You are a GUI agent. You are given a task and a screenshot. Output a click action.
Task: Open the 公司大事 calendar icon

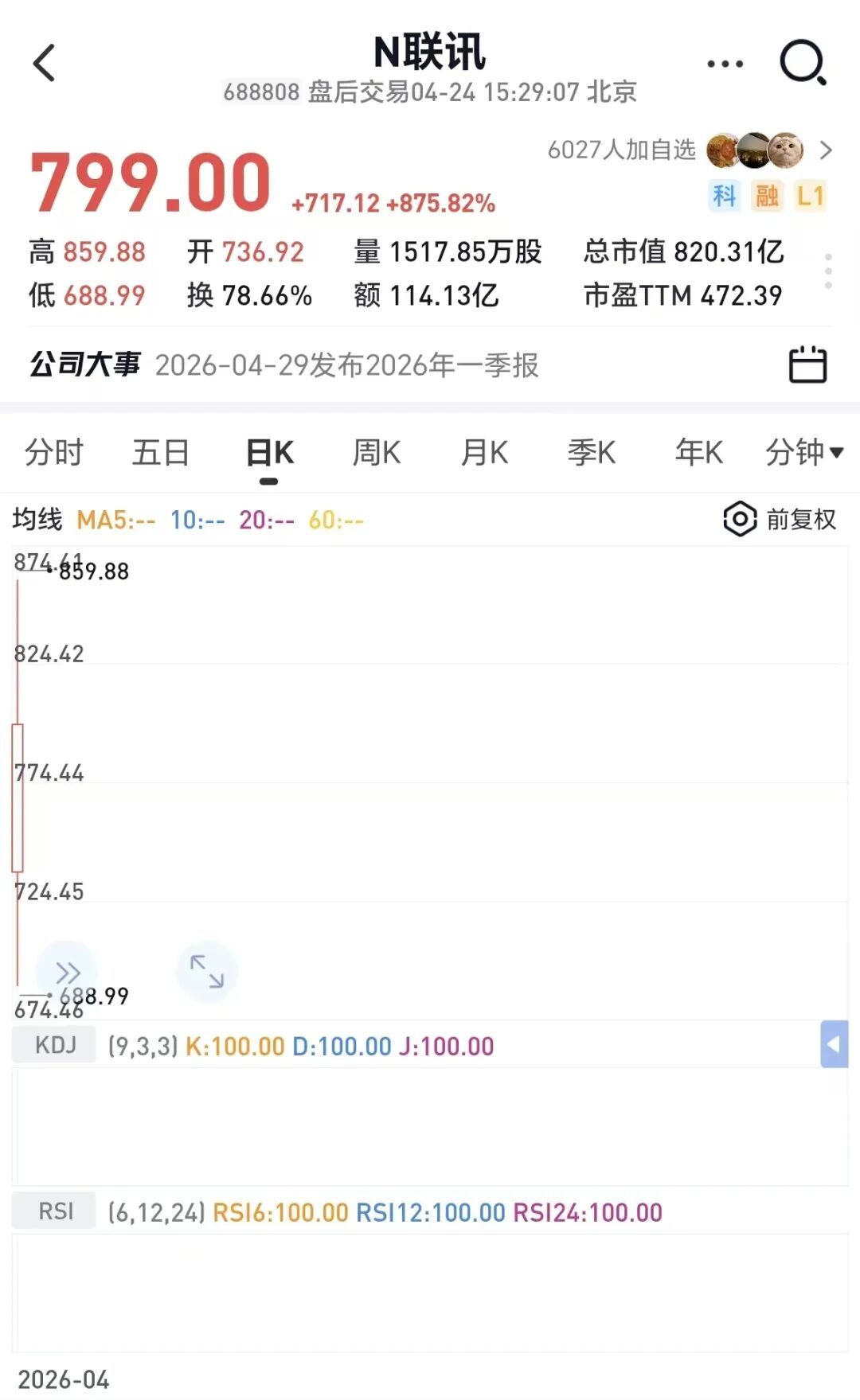pos(807,365)
